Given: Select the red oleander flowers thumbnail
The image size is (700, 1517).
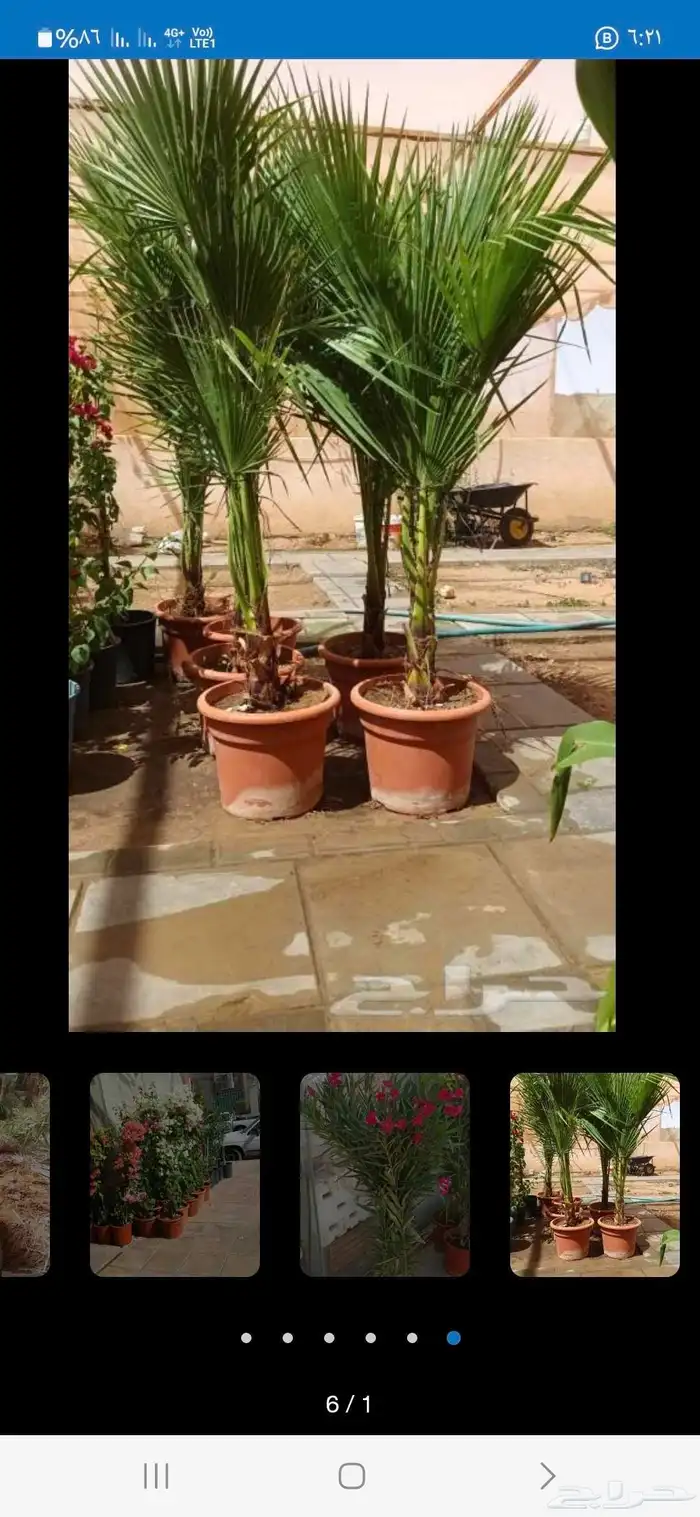Looking at the screenshot, I should click(x=385, y=1174).
